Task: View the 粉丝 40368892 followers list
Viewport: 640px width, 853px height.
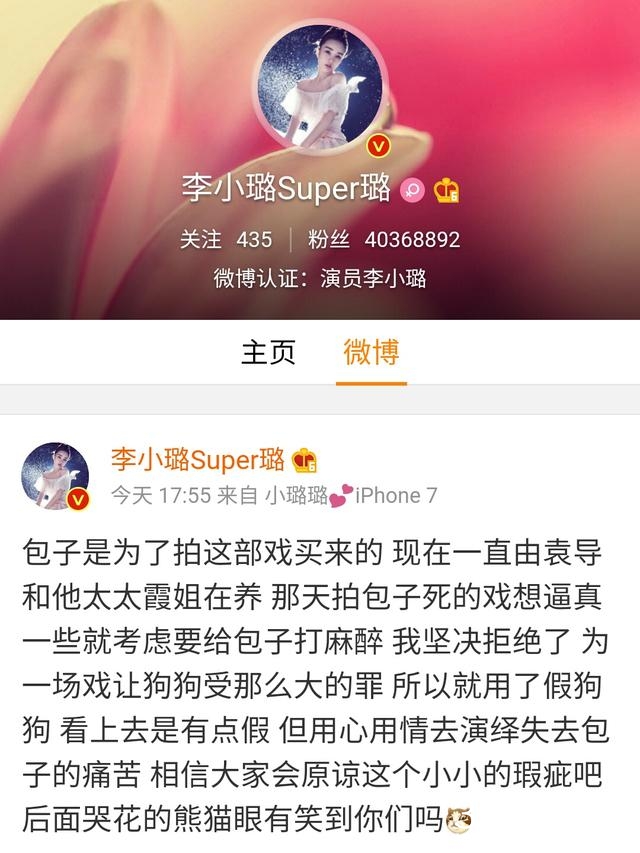Action: coord(384,240)
